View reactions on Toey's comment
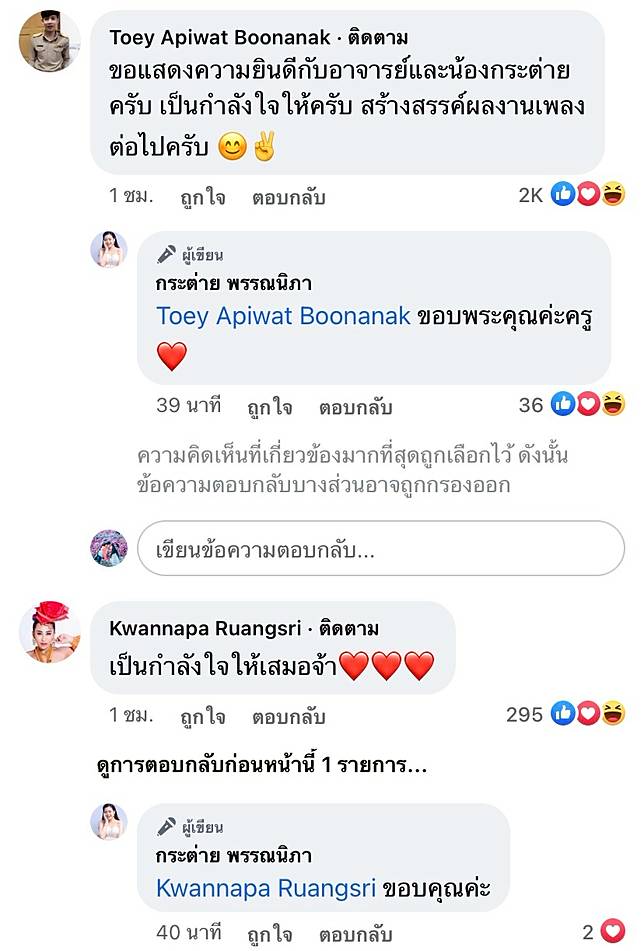Image resolution: width=644 pixels, height=951 pixels. coord(573,194)
